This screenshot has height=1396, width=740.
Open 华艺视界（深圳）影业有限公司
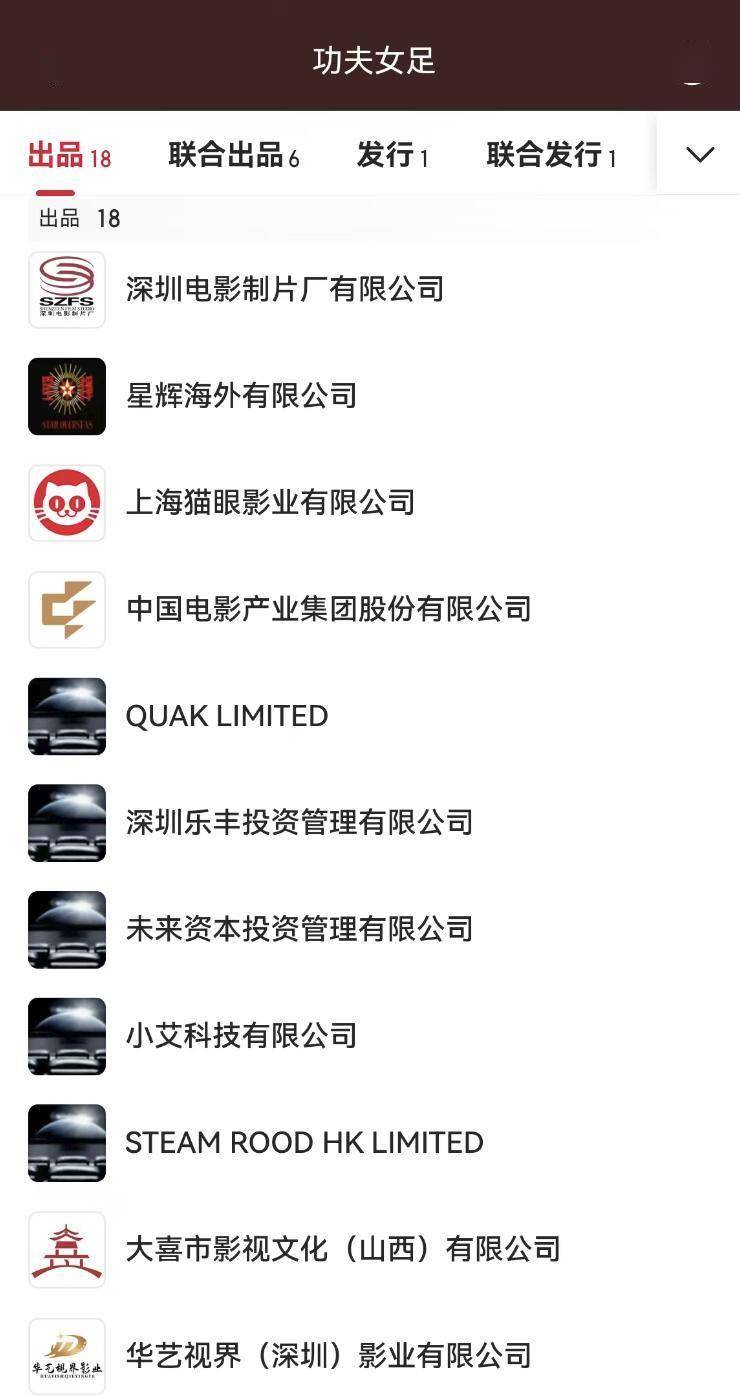(x=370, y=1356)
